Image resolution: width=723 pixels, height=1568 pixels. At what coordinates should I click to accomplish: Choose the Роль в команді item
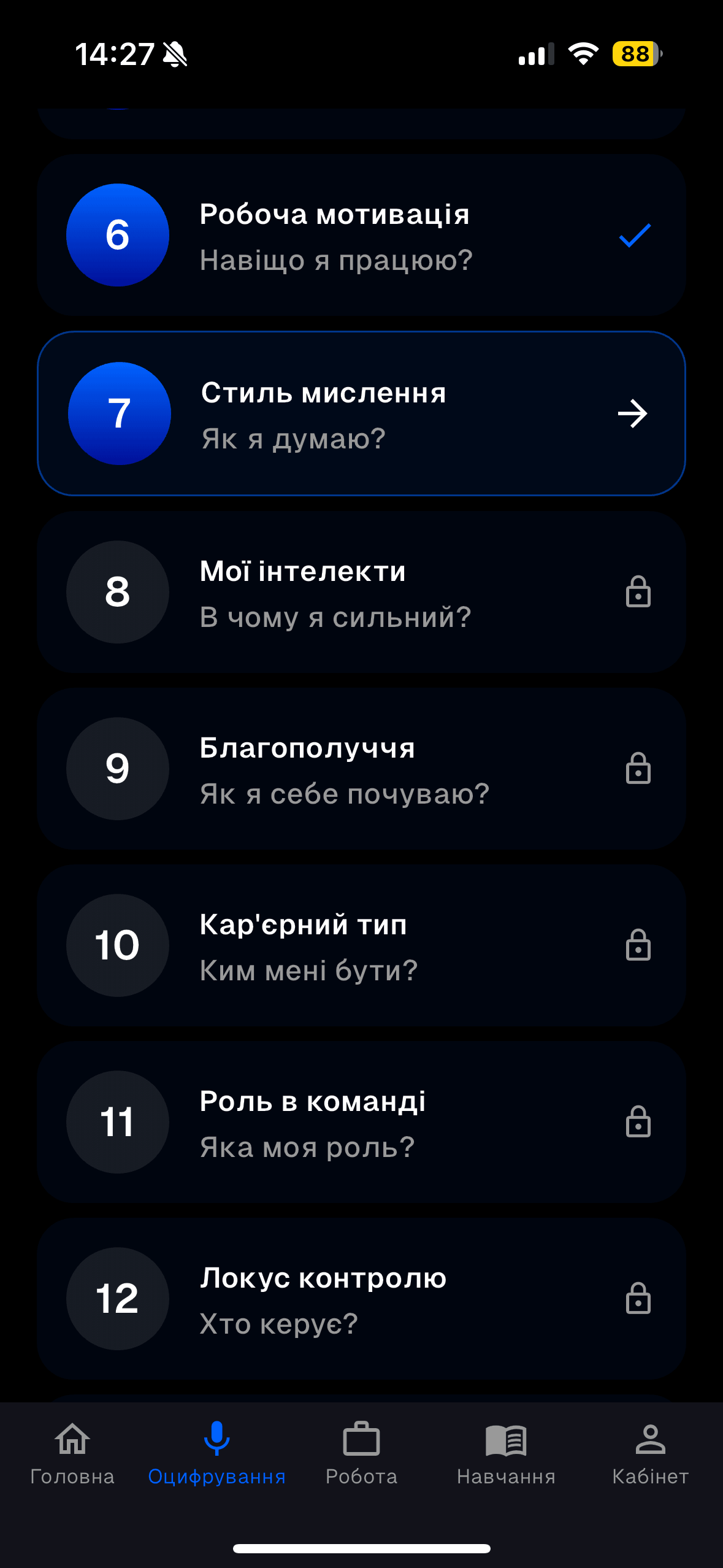[x=361, y=1122]
